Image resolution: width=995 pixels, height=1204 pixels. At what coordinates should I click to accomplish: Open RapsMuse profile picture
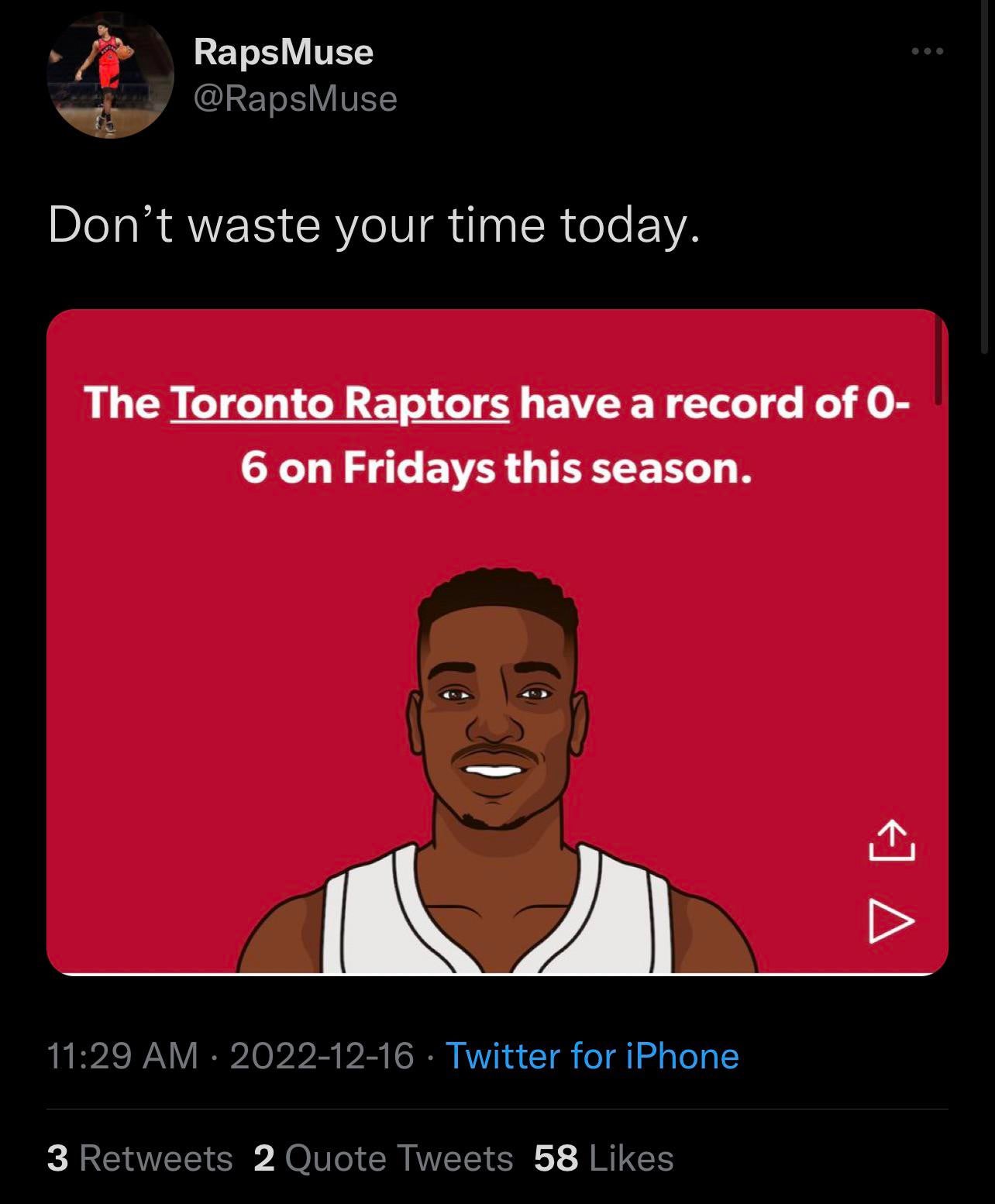[x=110, y=75]
